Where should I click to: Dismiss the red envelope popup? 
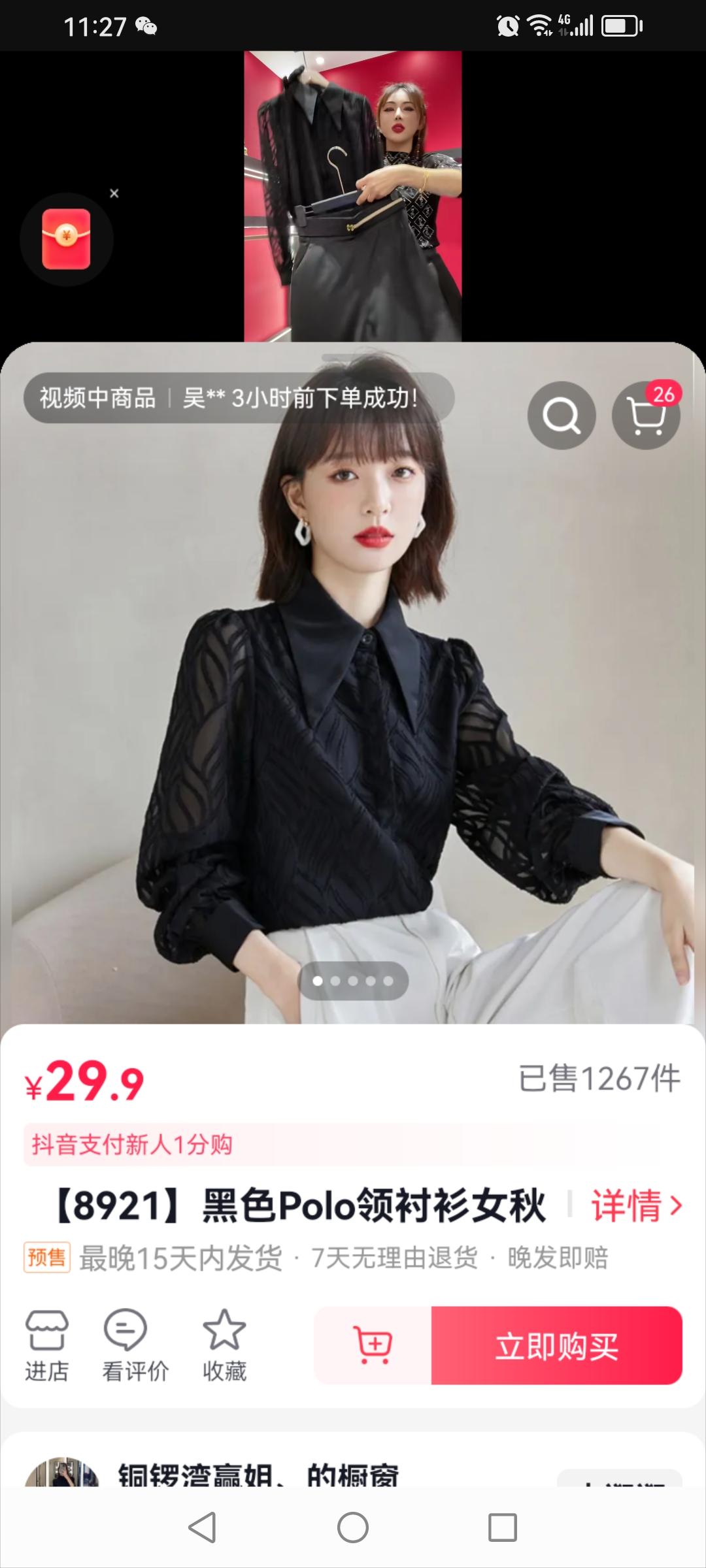(x=114, y=193)
